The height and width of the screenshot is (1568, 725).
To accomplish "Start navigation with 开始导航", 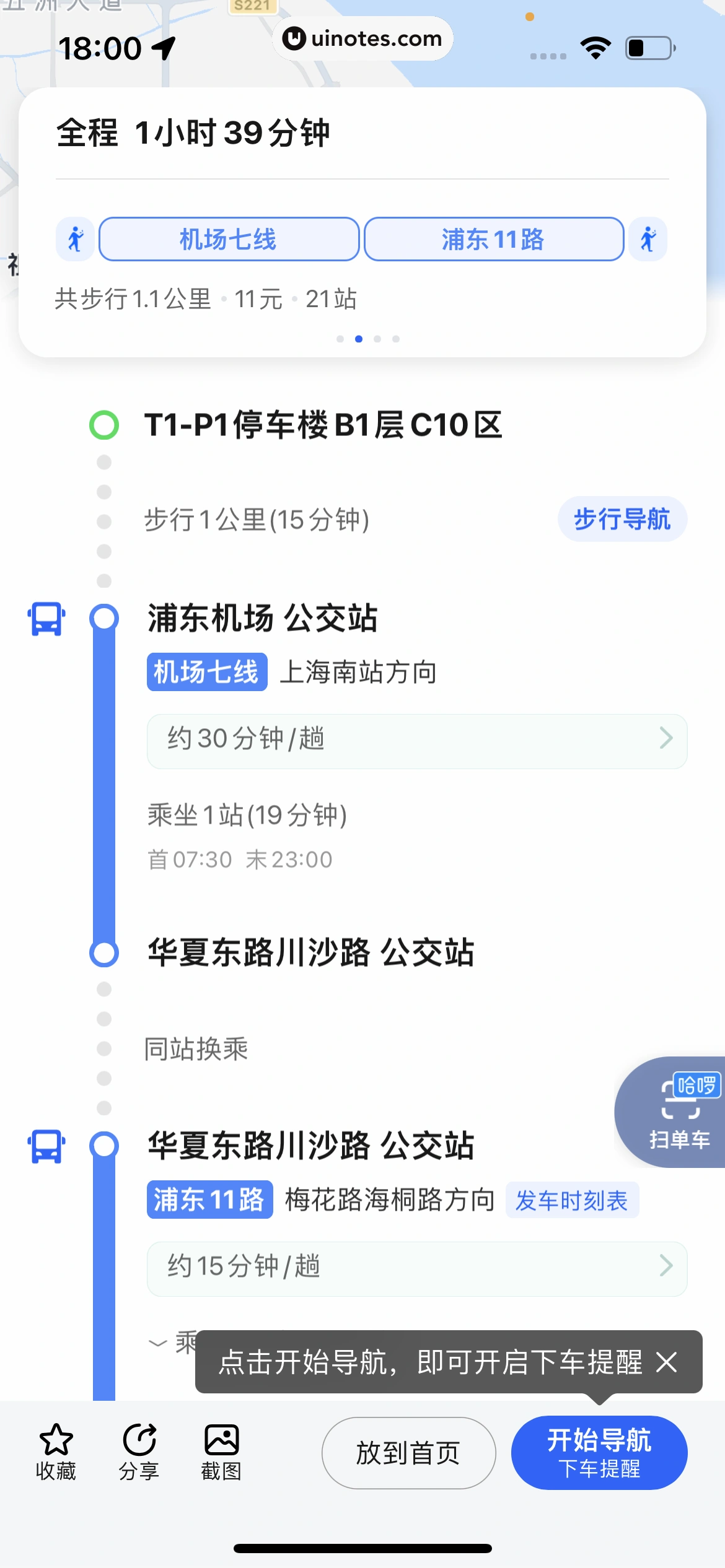I will 599,1452.
